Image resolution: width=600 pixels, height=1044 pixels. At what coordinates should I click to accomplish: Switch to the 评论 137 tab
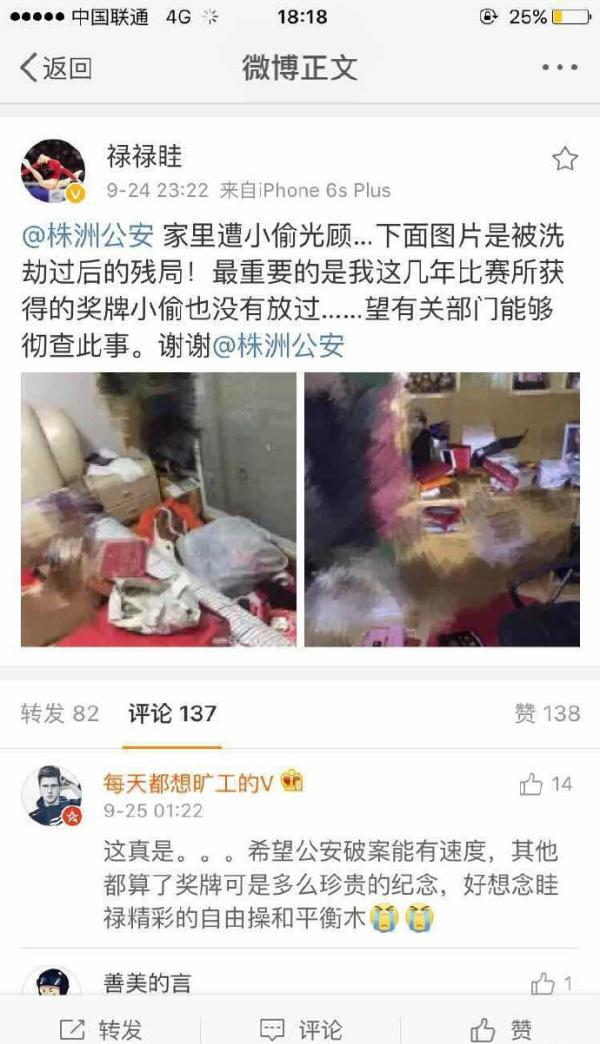[x=172, y=713]
